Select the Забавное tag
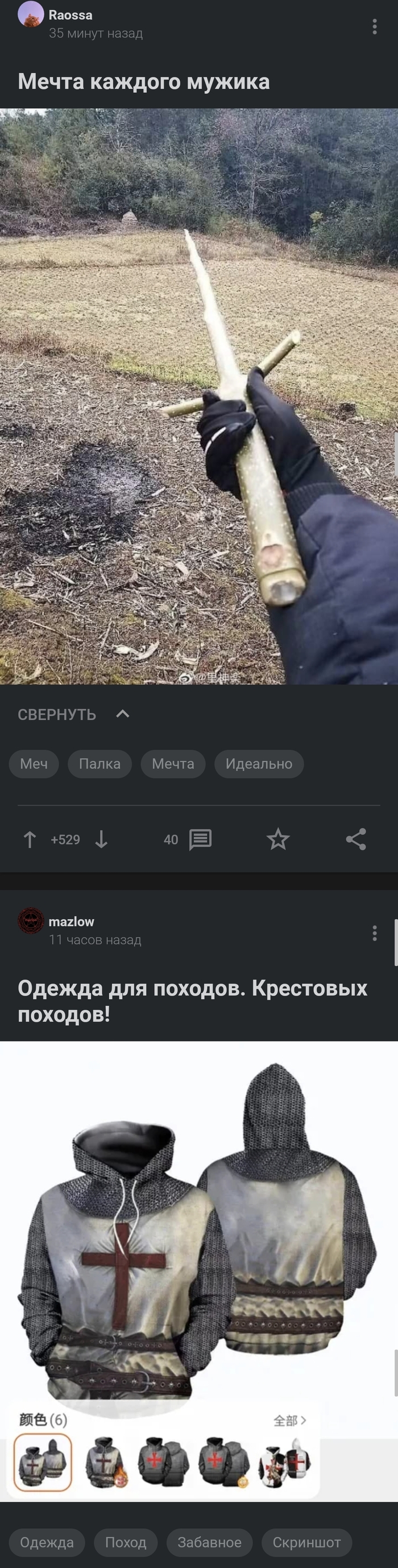This screenshot has height=1568, width=398. [209, 1542]
